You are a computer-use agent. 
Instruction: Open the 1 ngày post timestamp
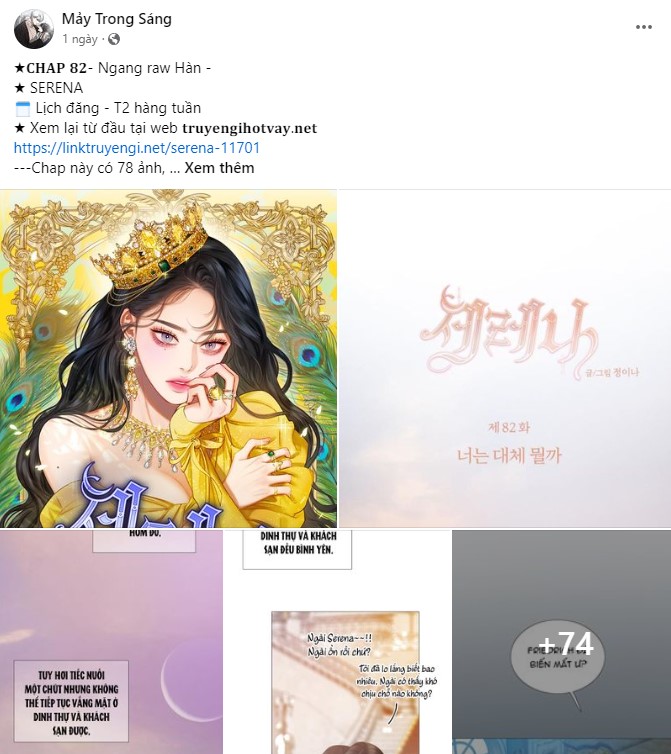click(79, 39)
